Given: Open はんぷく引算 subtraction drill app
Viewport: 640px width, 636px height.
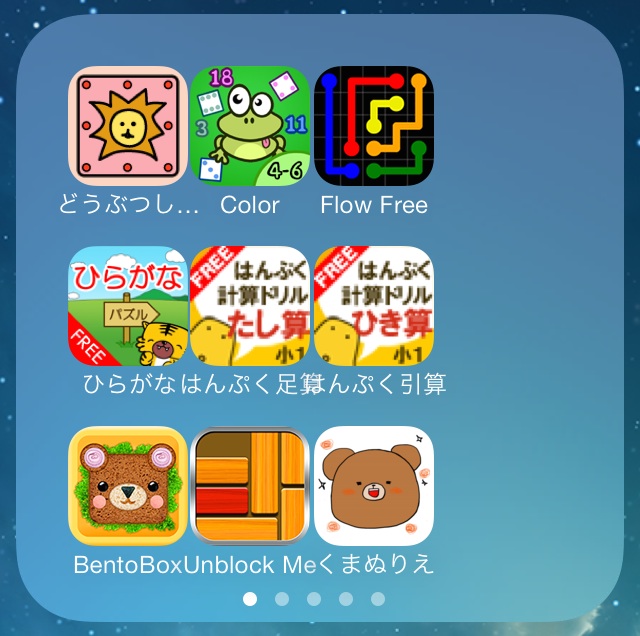Looking at the screenshot, I should pos(374,306).
